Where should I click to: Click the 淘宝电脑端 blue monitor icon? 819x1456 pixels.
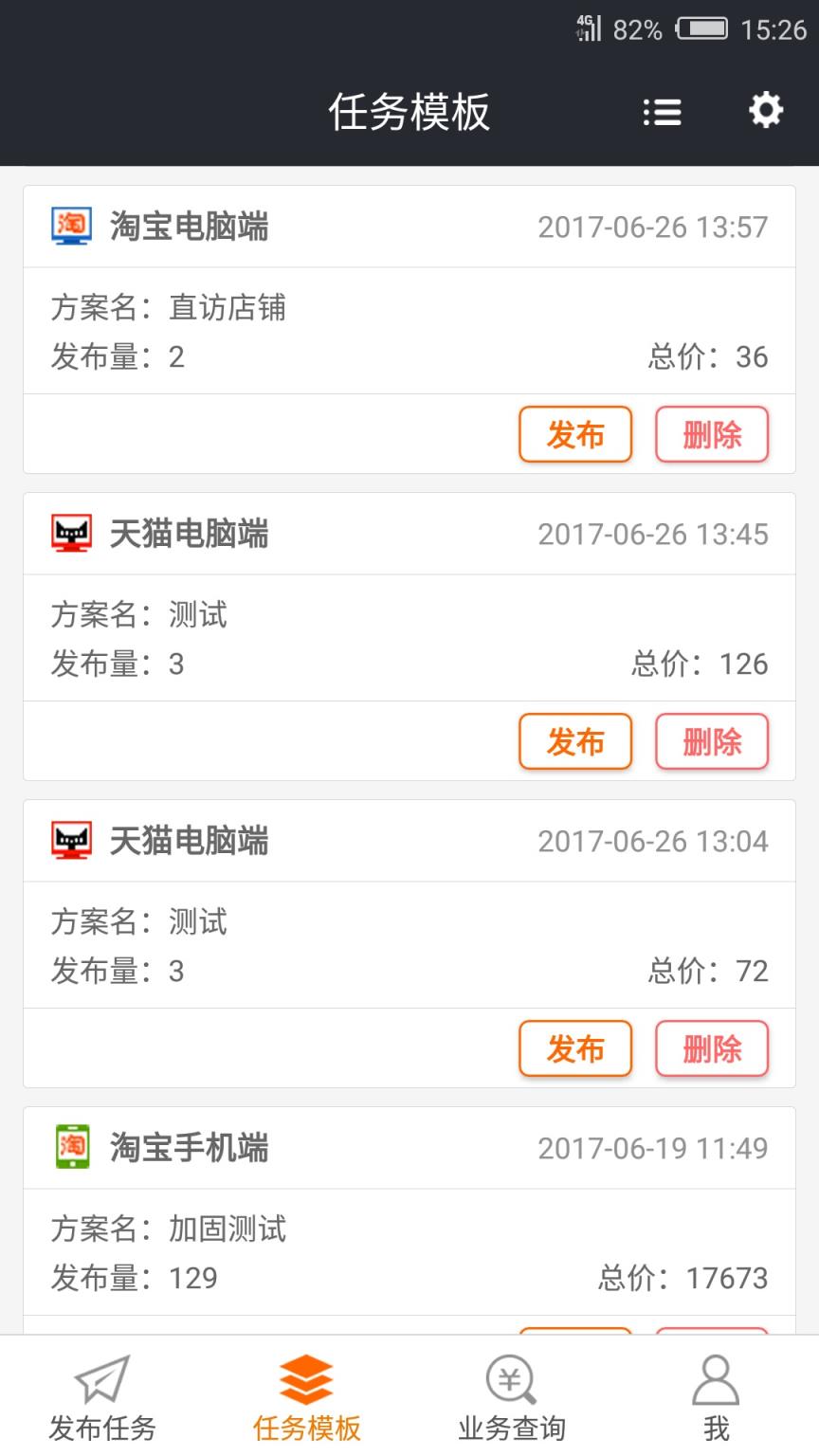(x=69, y=227)
